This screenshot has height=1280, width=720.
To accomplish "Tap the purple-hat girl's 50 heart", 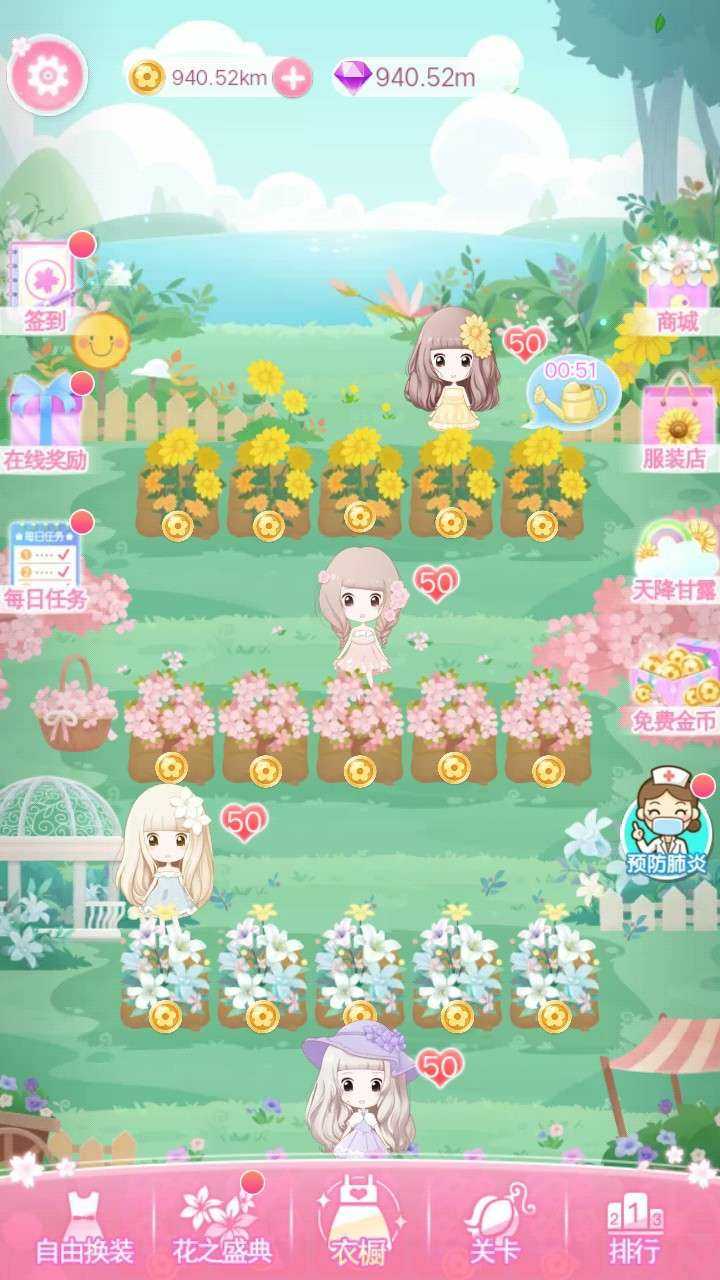I will pyautogui.click(x=439, y=1067).
